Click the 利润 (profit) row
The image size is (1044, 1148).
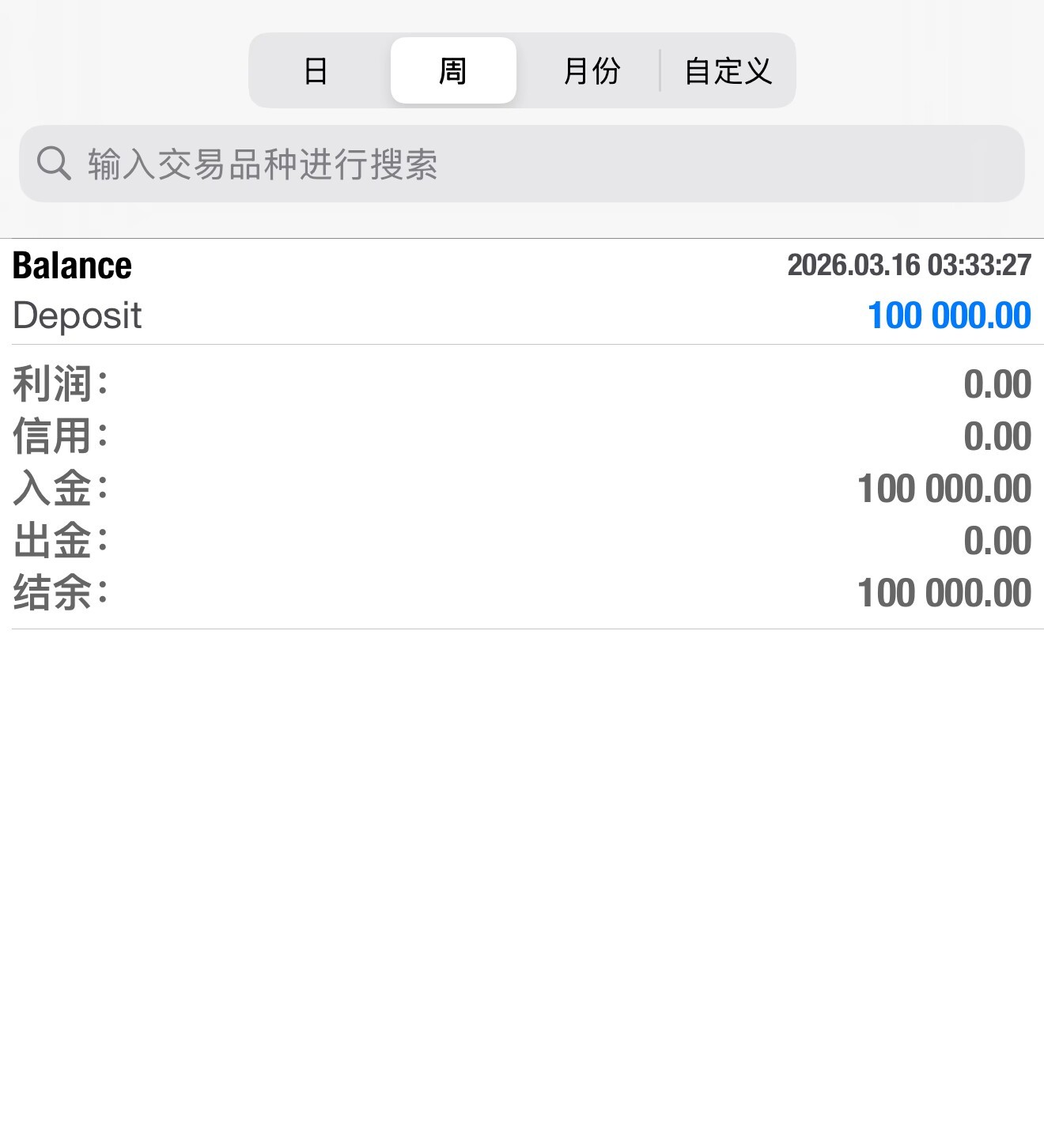click(x=522, y=383)
